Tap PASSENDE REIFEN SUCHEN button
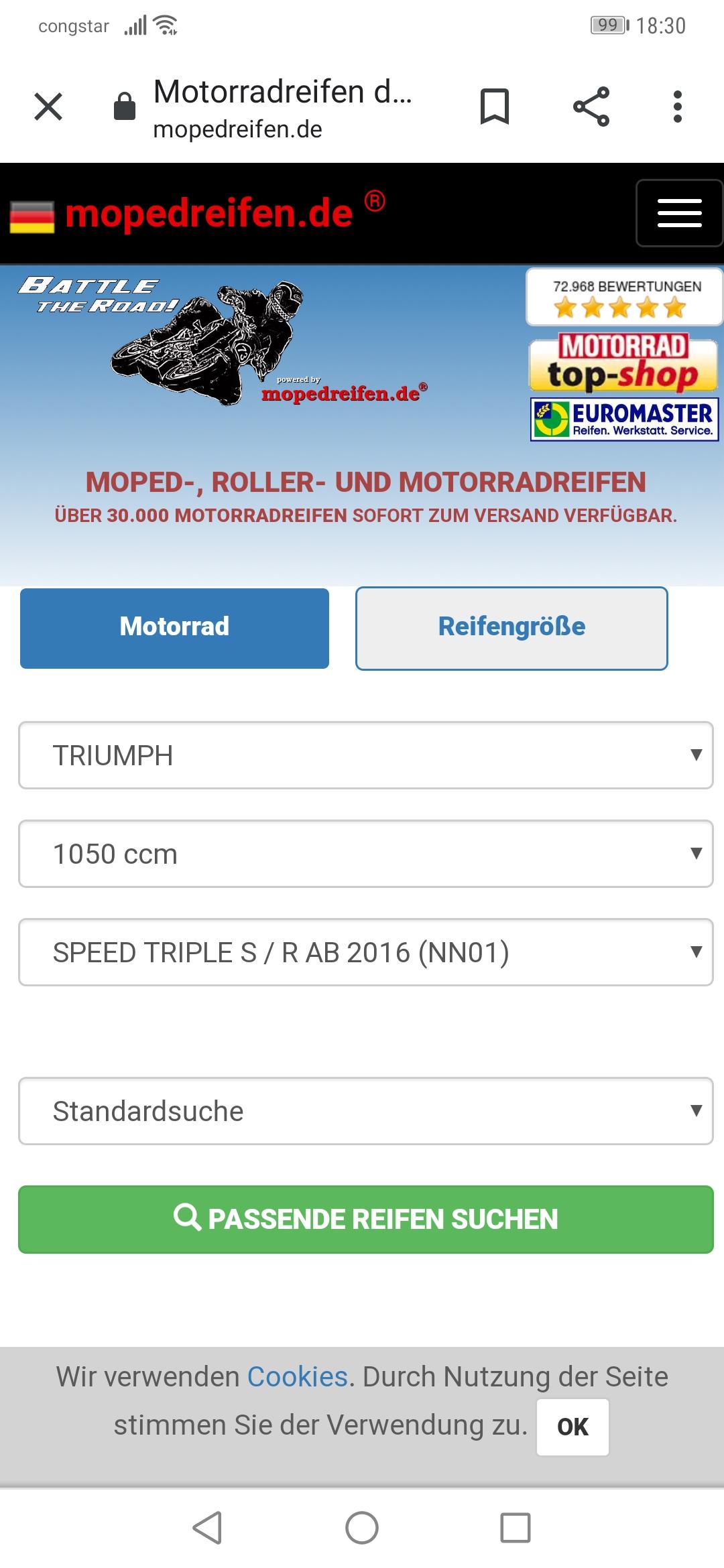724x1568 pixels. coord(366,1220)
